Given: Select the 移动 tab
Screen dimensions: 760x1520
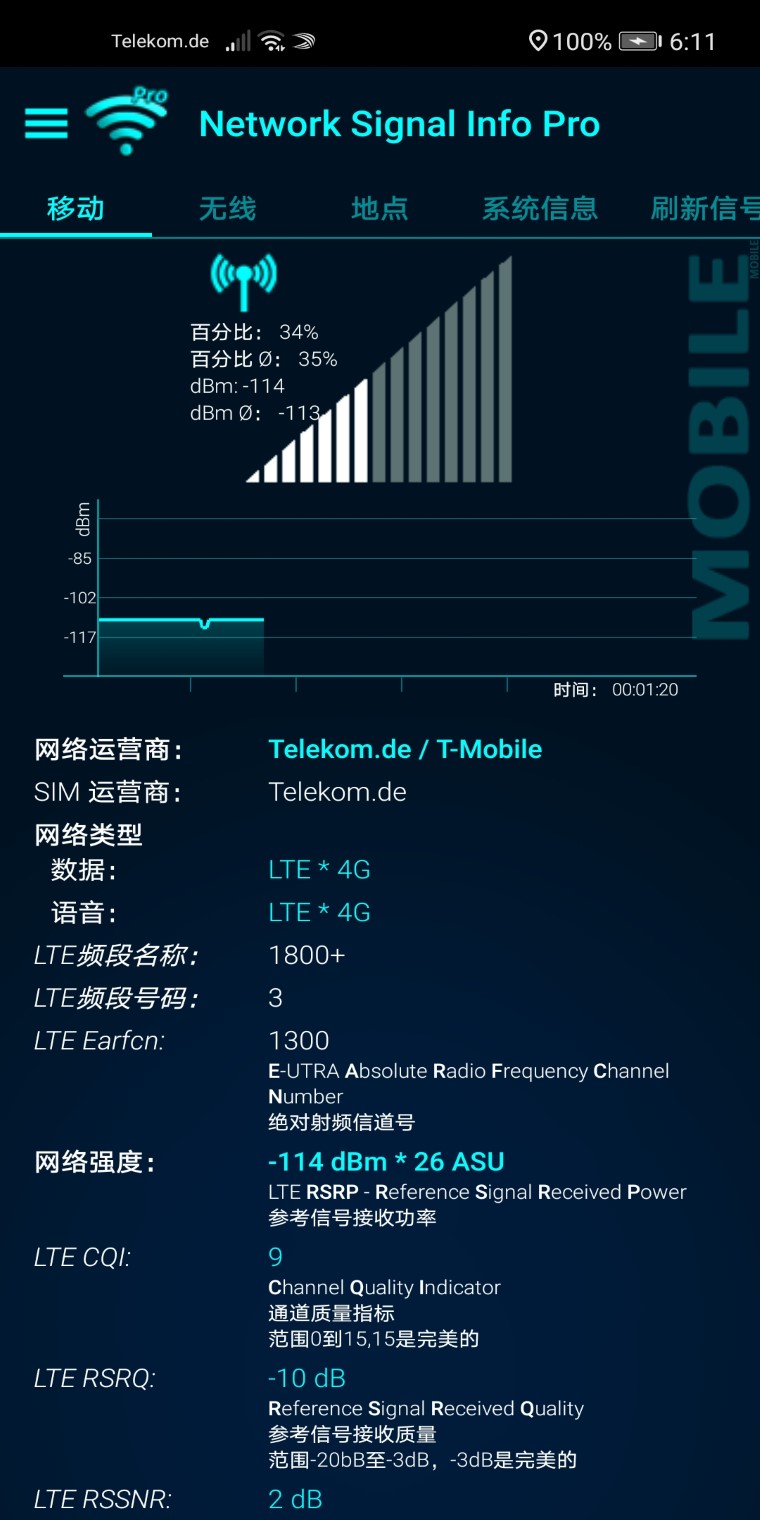Looking at the screenshot, I should pyautogui.click(x=76, y=208).
